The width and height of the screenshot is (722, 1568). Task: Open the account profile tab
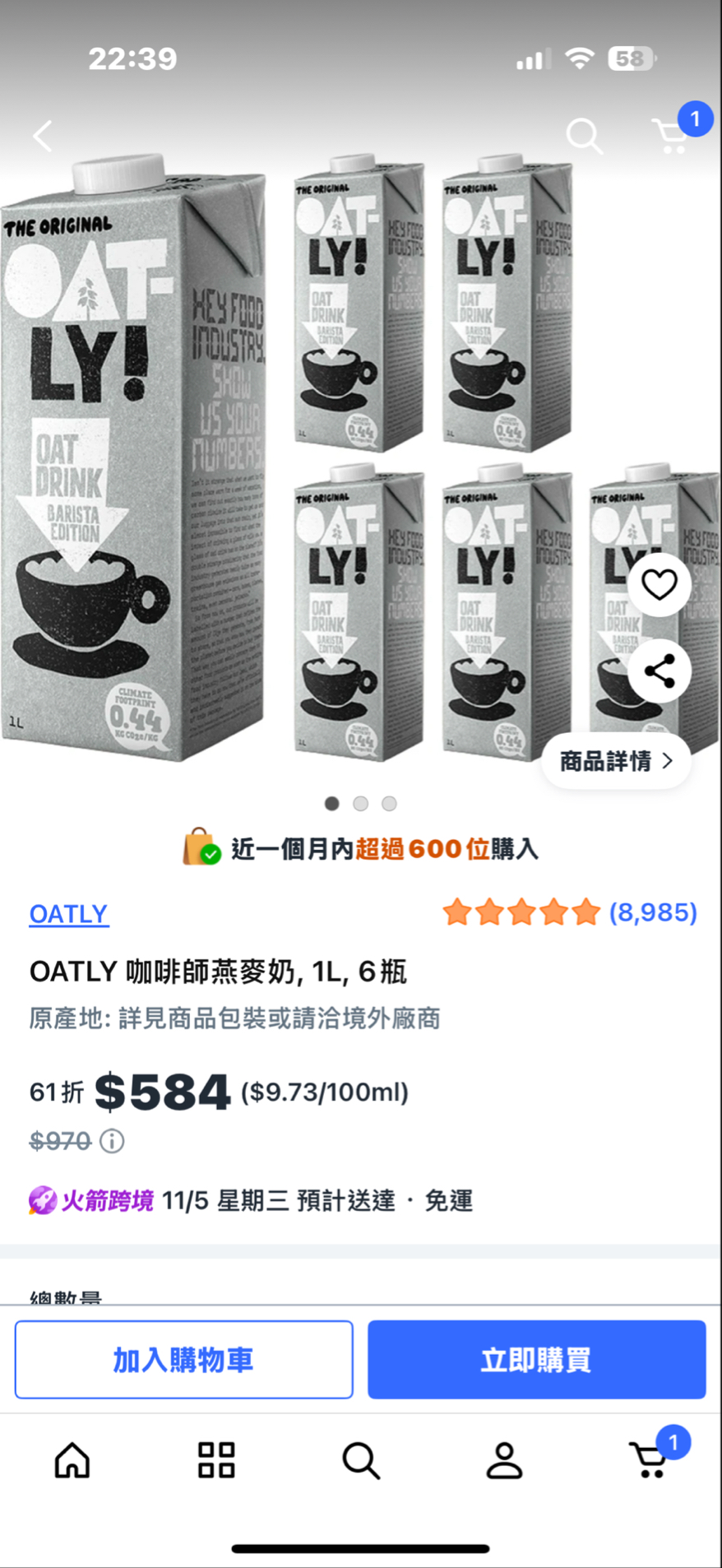click(504, 1461)
